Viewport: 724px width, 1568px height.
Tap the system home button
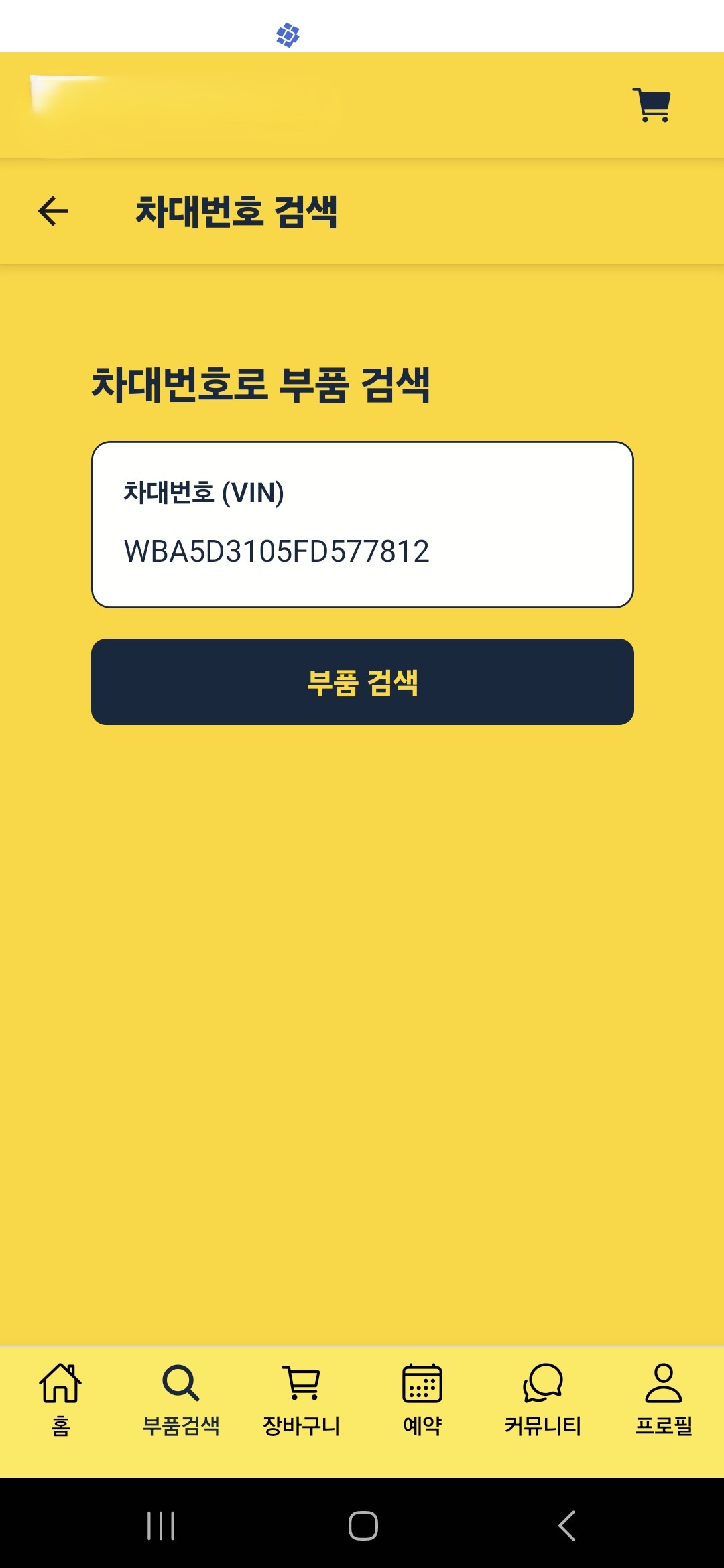coord(363,1526)
